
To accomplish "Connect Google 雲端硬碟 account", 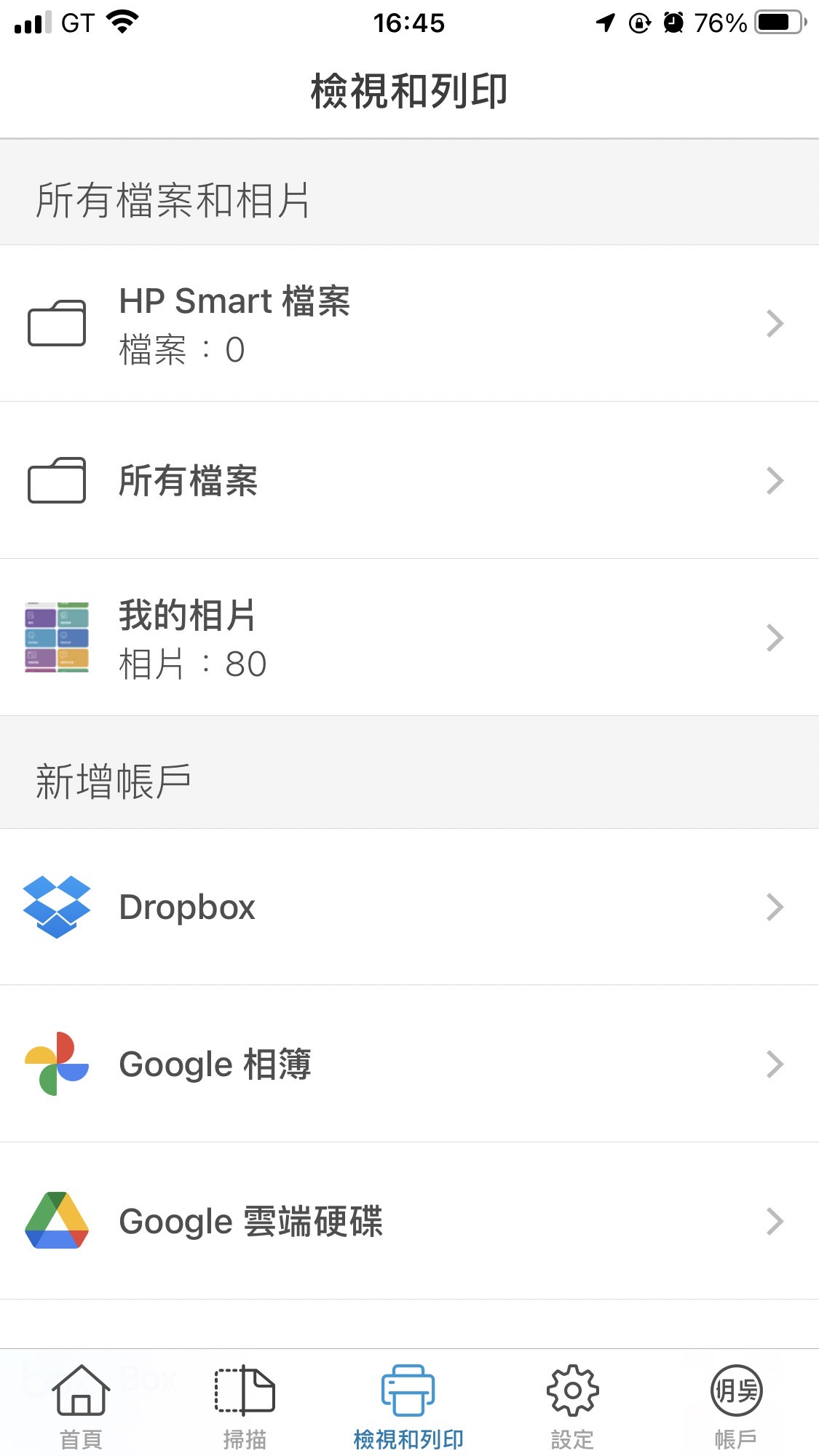I will pyautogui.click(x=409, y=1221).
